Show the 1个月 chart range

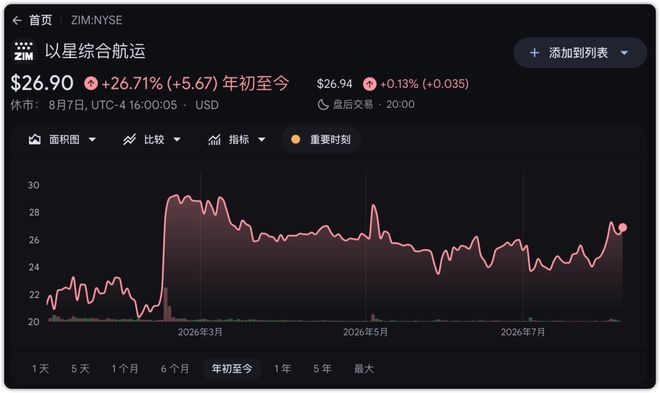tap(125, 369)
